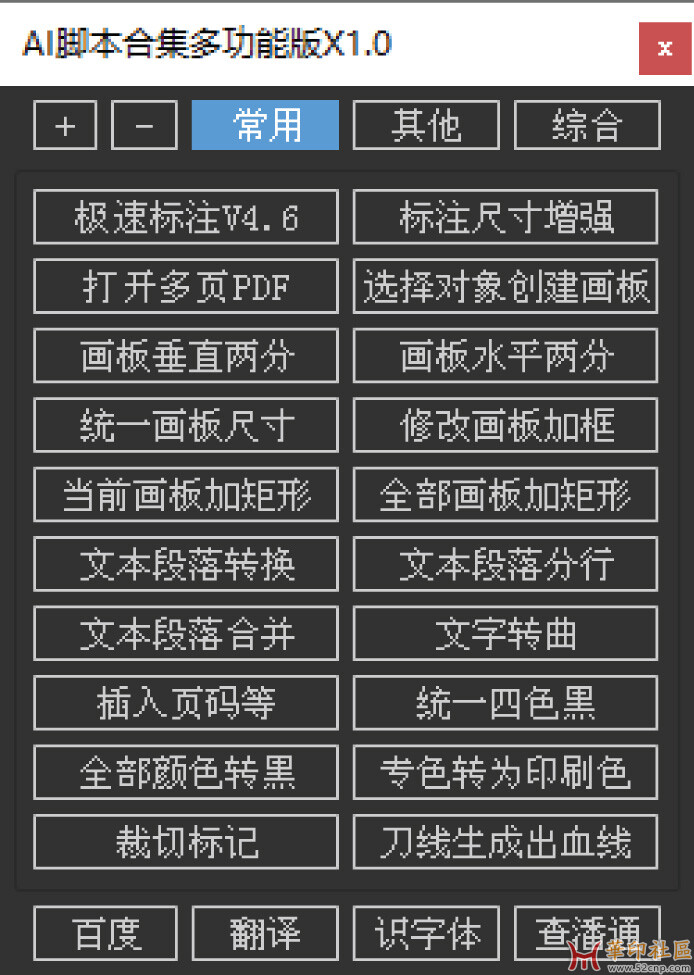Tap the plus button
Viewport: 694px width, 975px height.
65,126
